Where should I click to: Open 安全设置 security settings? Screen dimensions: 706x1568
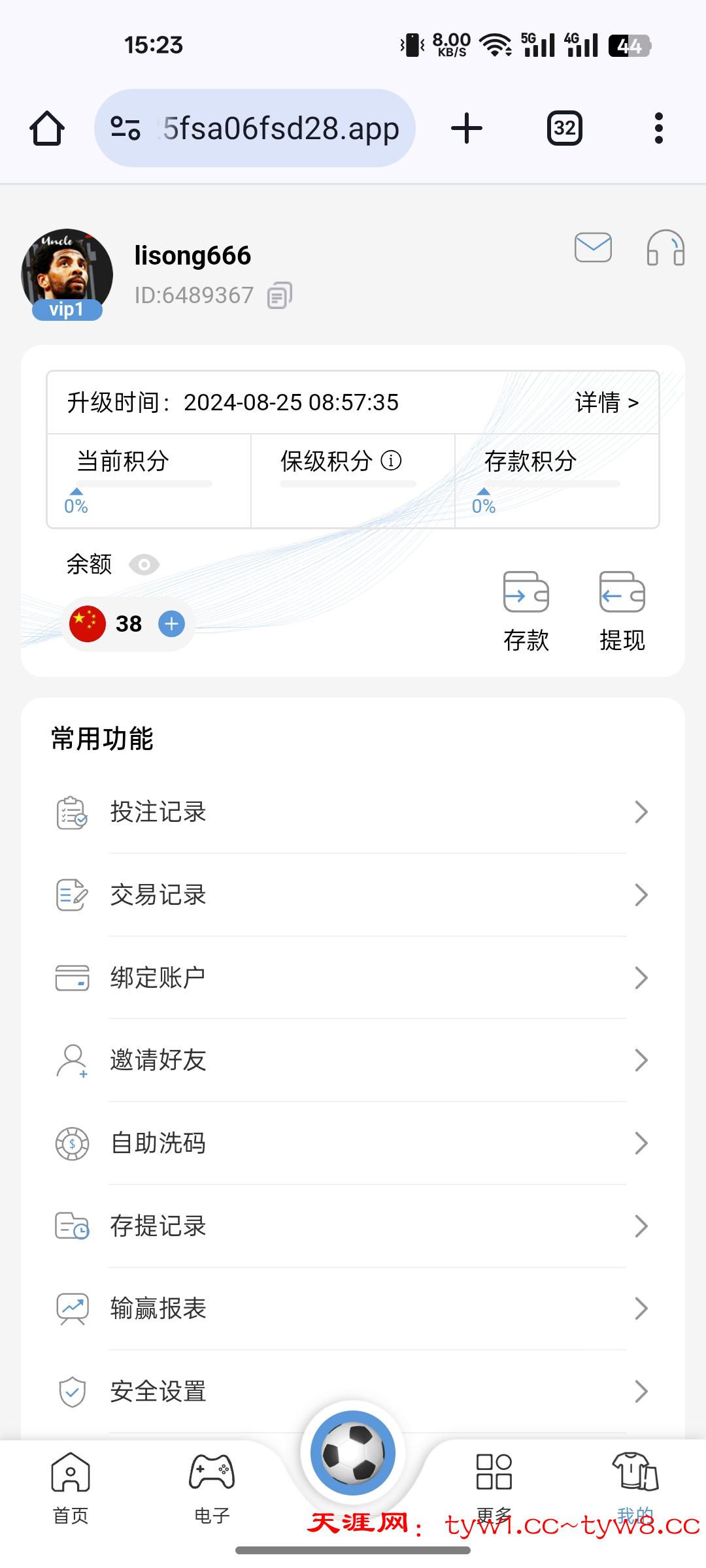(x=353, y=1392)
